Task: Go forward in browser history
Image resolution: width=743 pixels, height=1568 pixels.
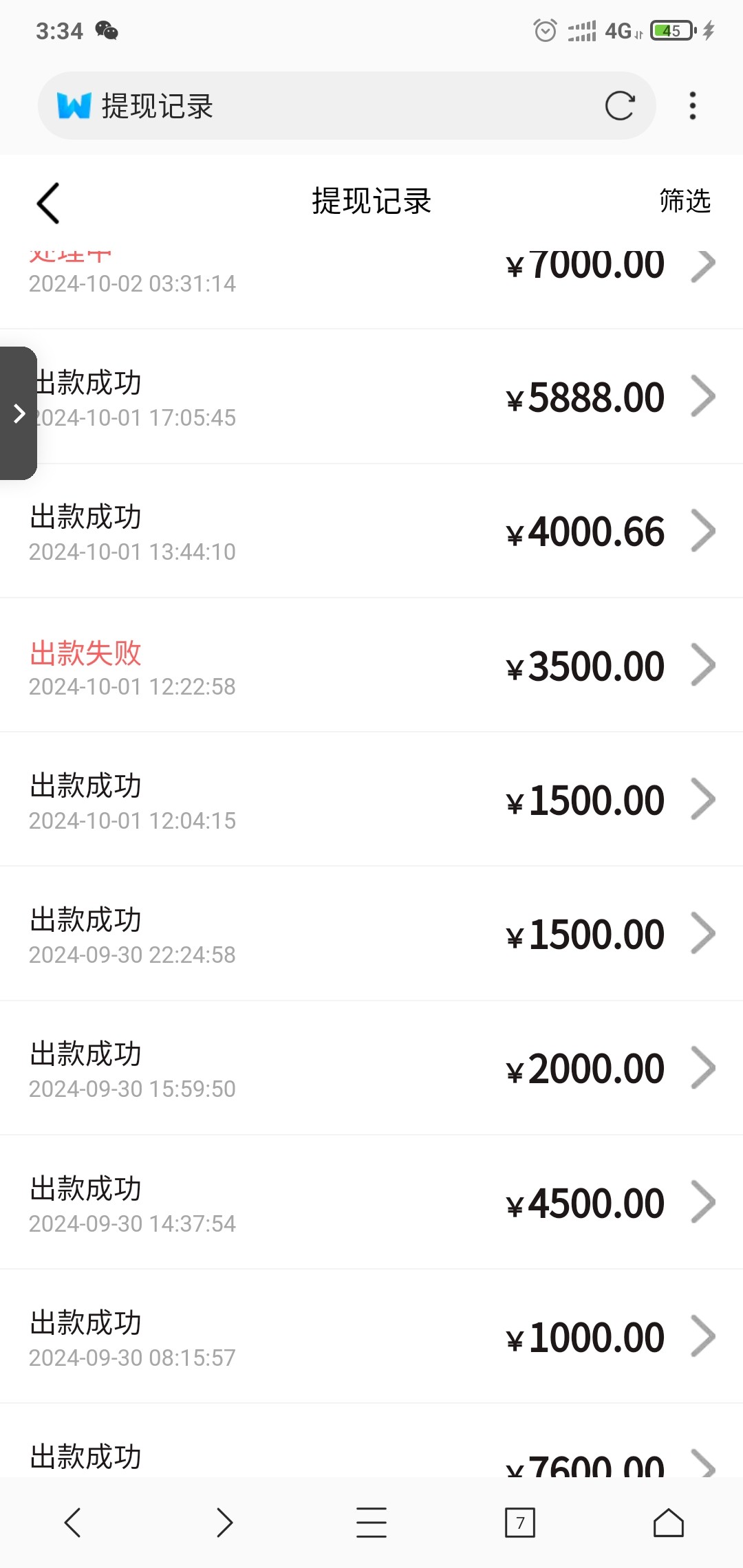Action: point(224,1523)
